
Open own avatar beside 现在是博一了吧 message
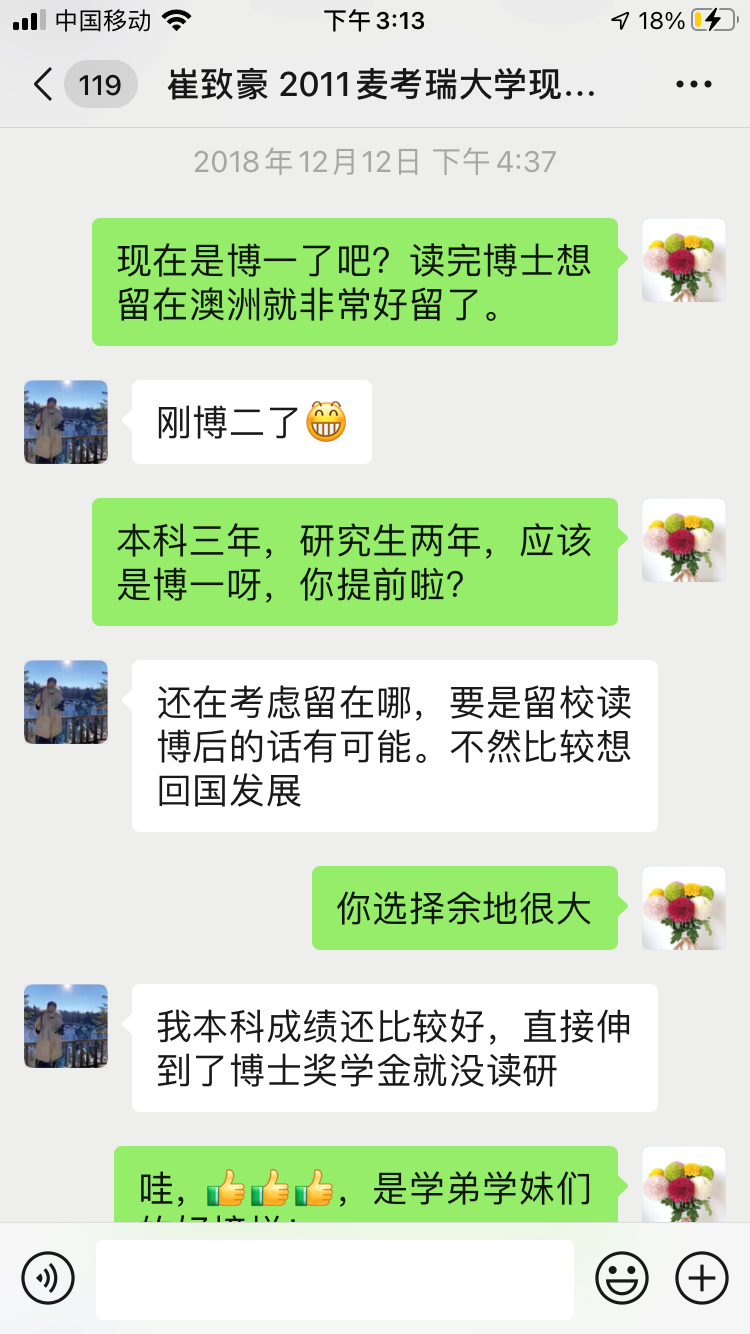[x=683, y=260]
